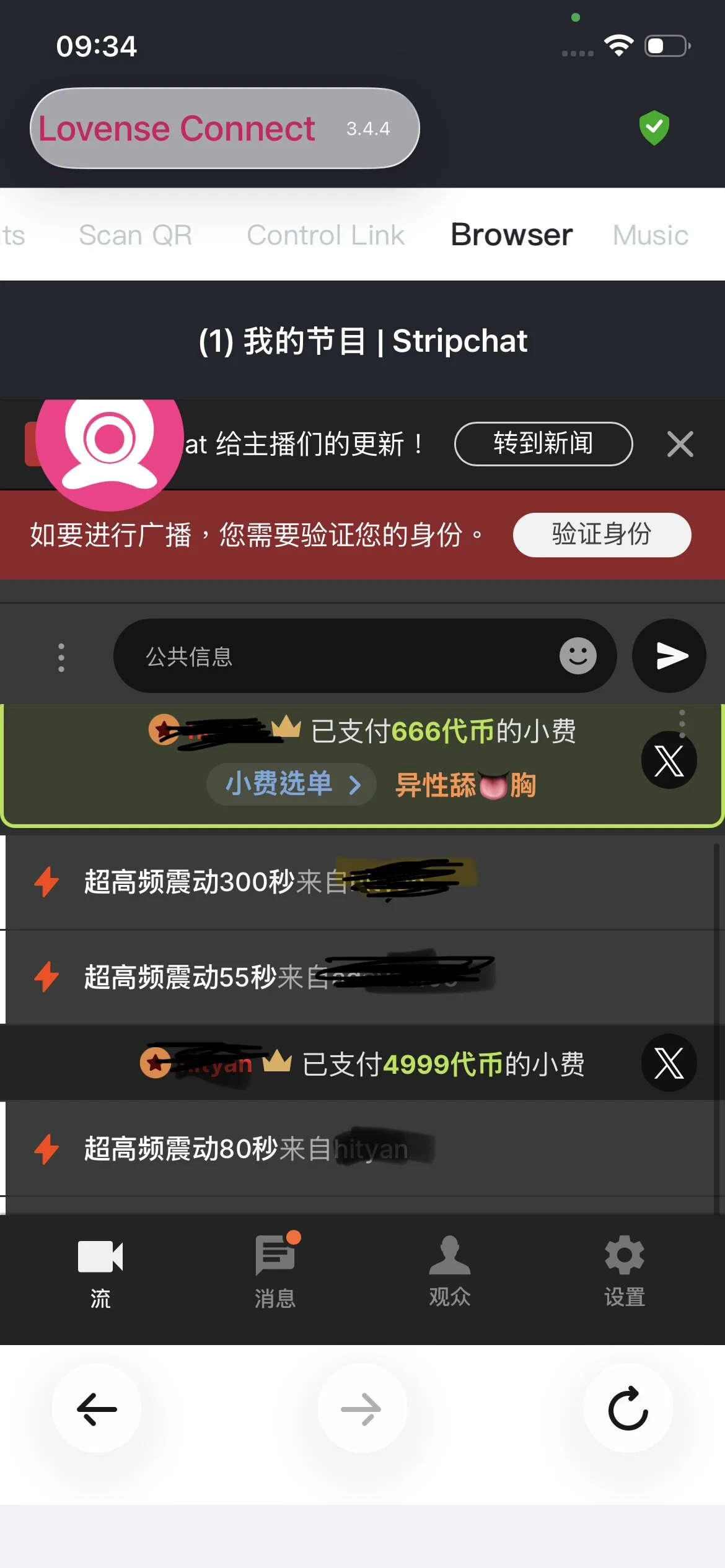Open the emoji picker
The image size is (725, 1568).
pyautogui.click(x=578, y=656)
